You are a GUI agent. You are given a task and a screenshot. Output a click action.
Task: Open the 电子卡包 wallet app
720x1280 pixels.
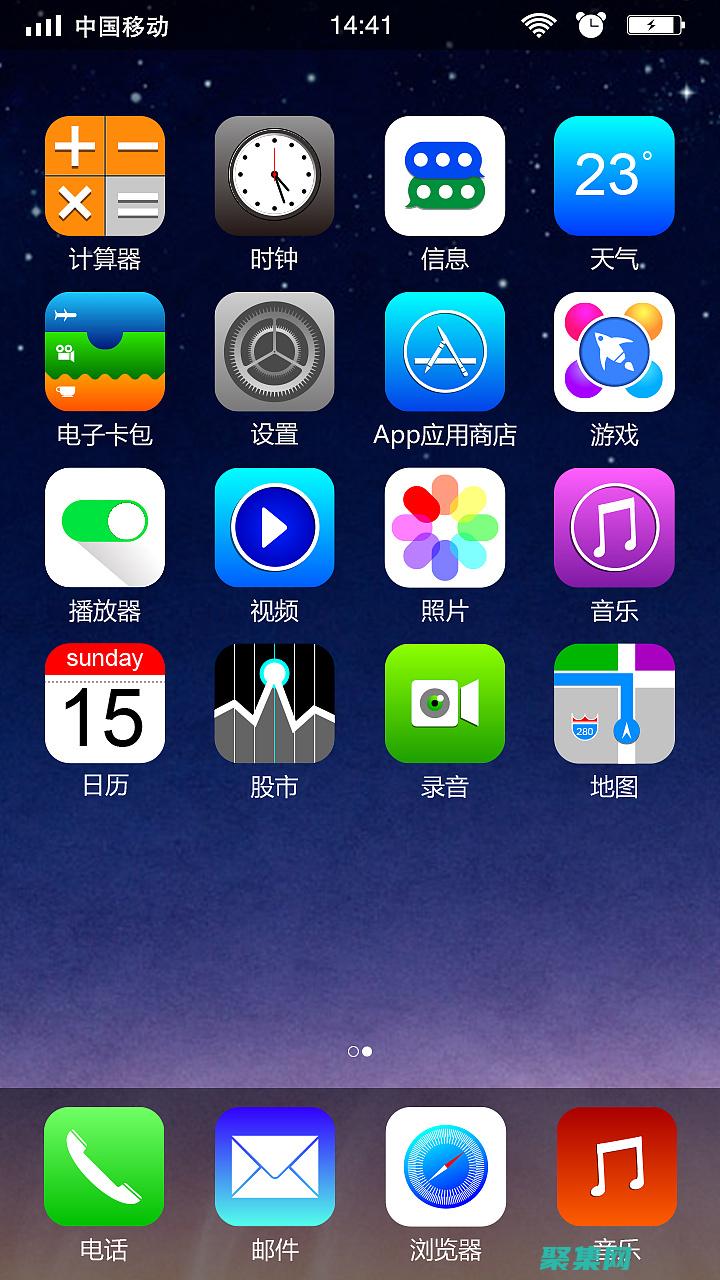(105, 352)
